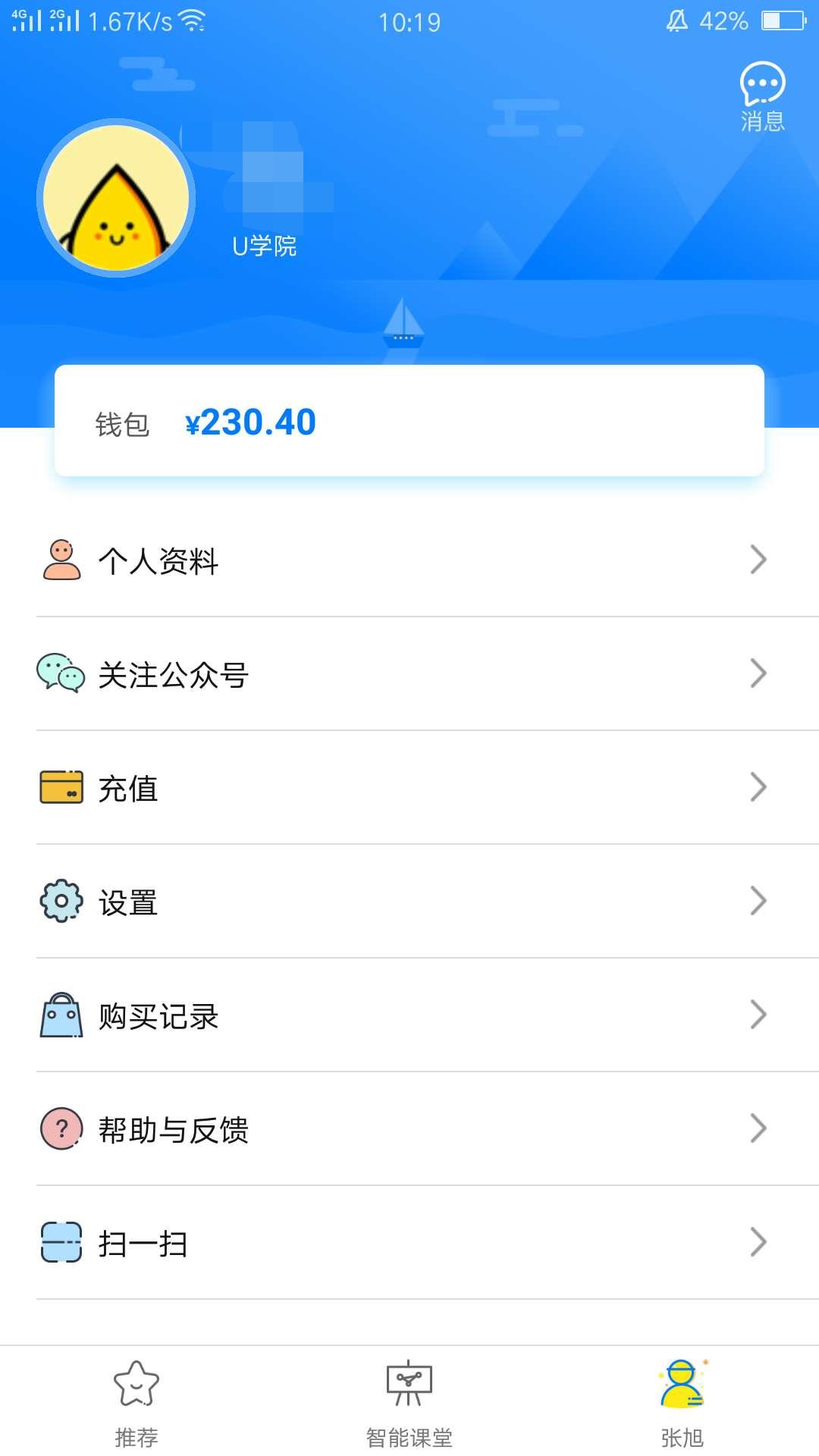Click the 帮助与反馈 question mark icon
The width and height of the screenshot is (819, 1456).
click(61, 1129)
